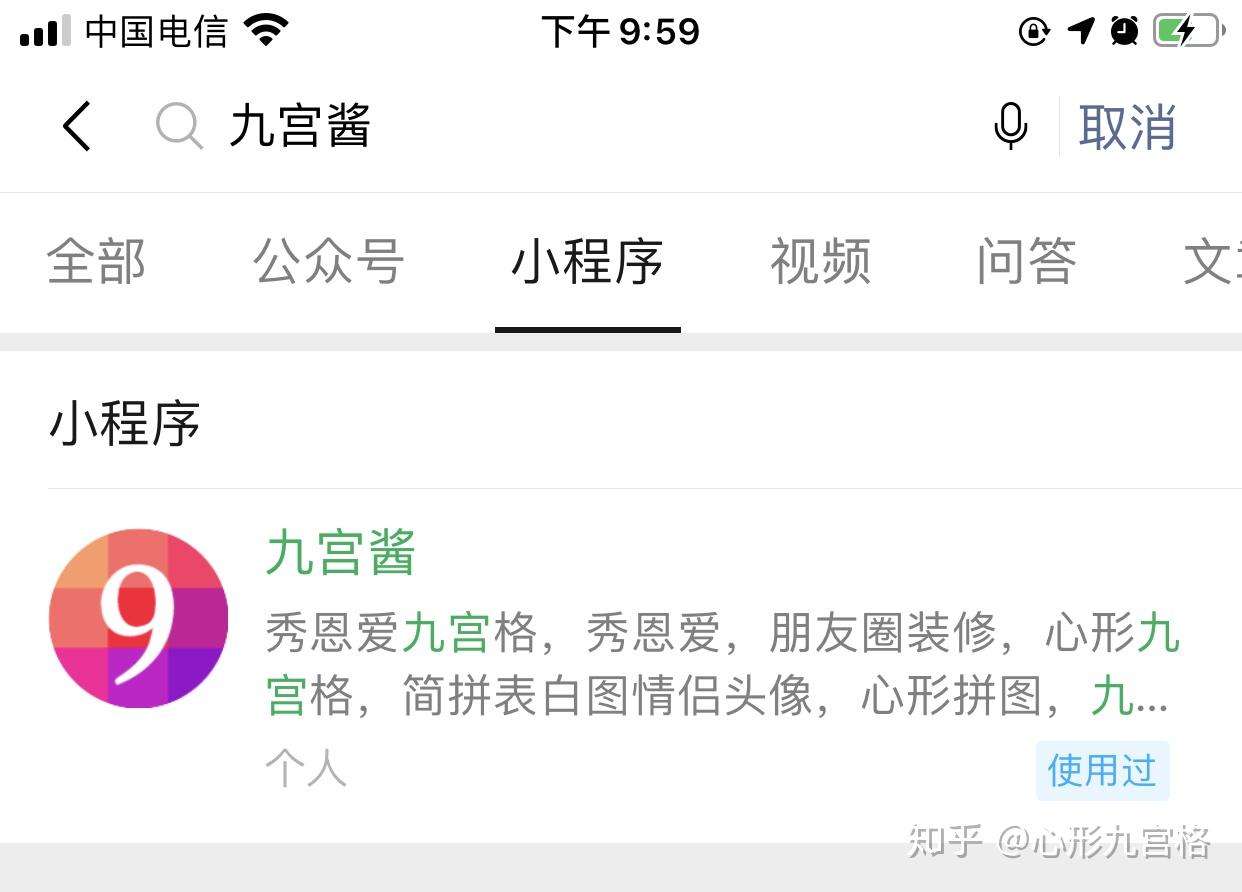1242x892 pixels.
Task: Switch to the 问答 tab
Action: coord(1026,261)
